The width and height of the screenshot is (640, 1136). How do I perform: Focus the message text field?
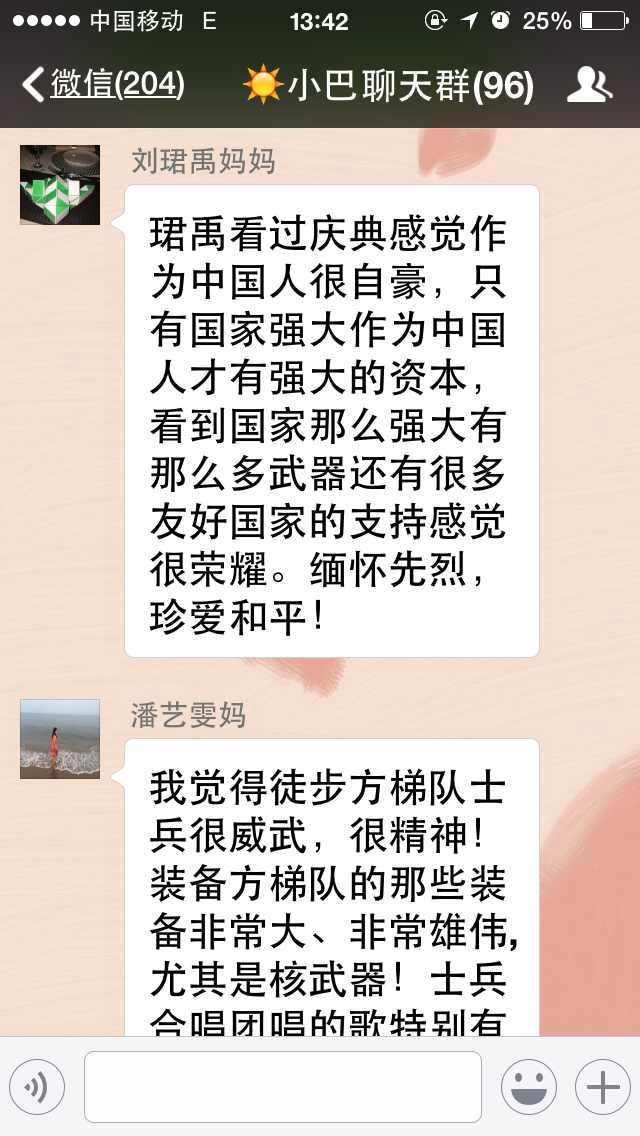pos(283,1087)
